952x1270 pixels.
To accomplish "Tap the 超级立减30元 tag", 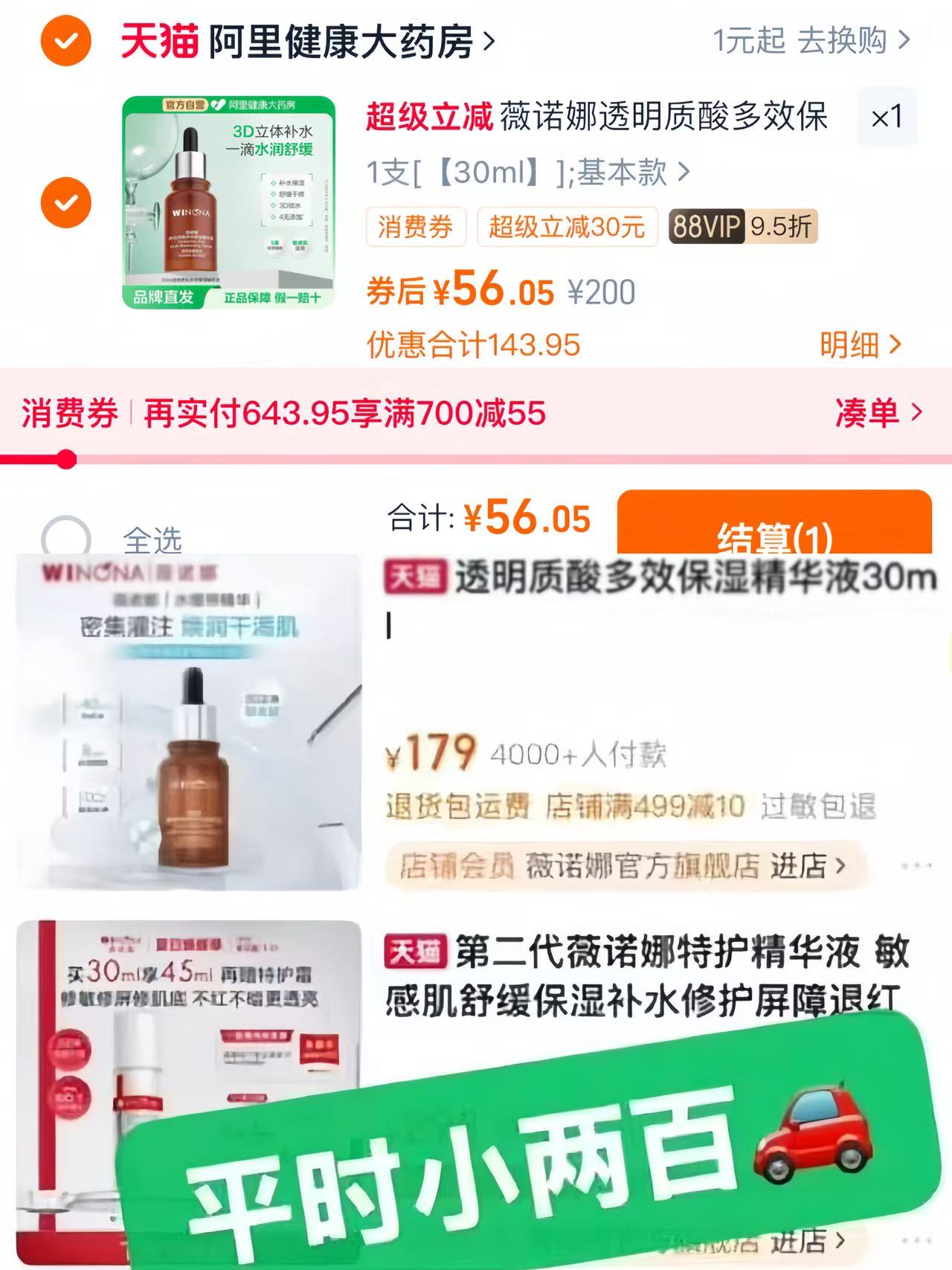I will 567,230.
